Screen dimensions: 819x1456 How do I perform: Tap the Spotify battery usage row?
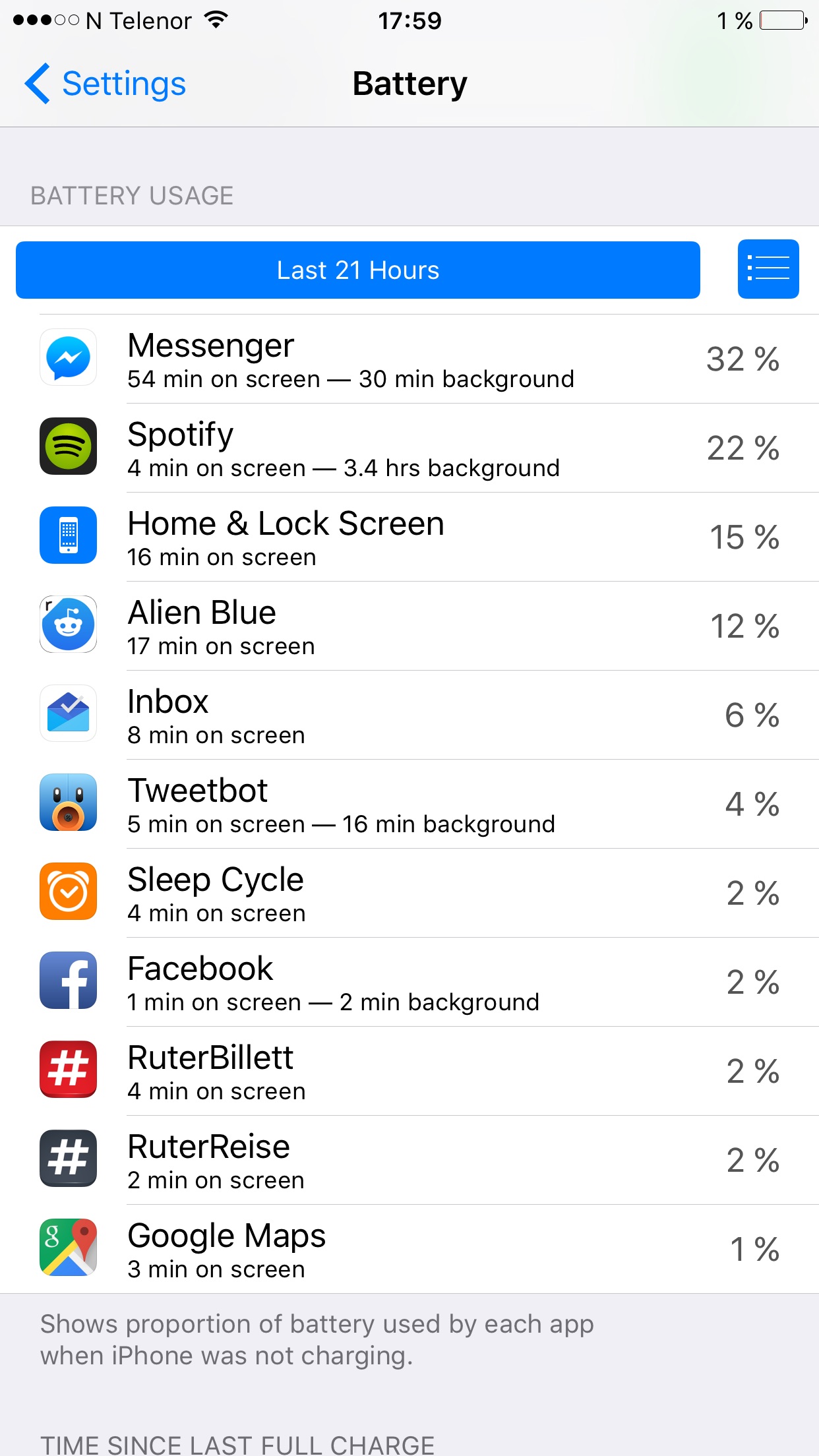pyautogui.click(x=409, y=448)
